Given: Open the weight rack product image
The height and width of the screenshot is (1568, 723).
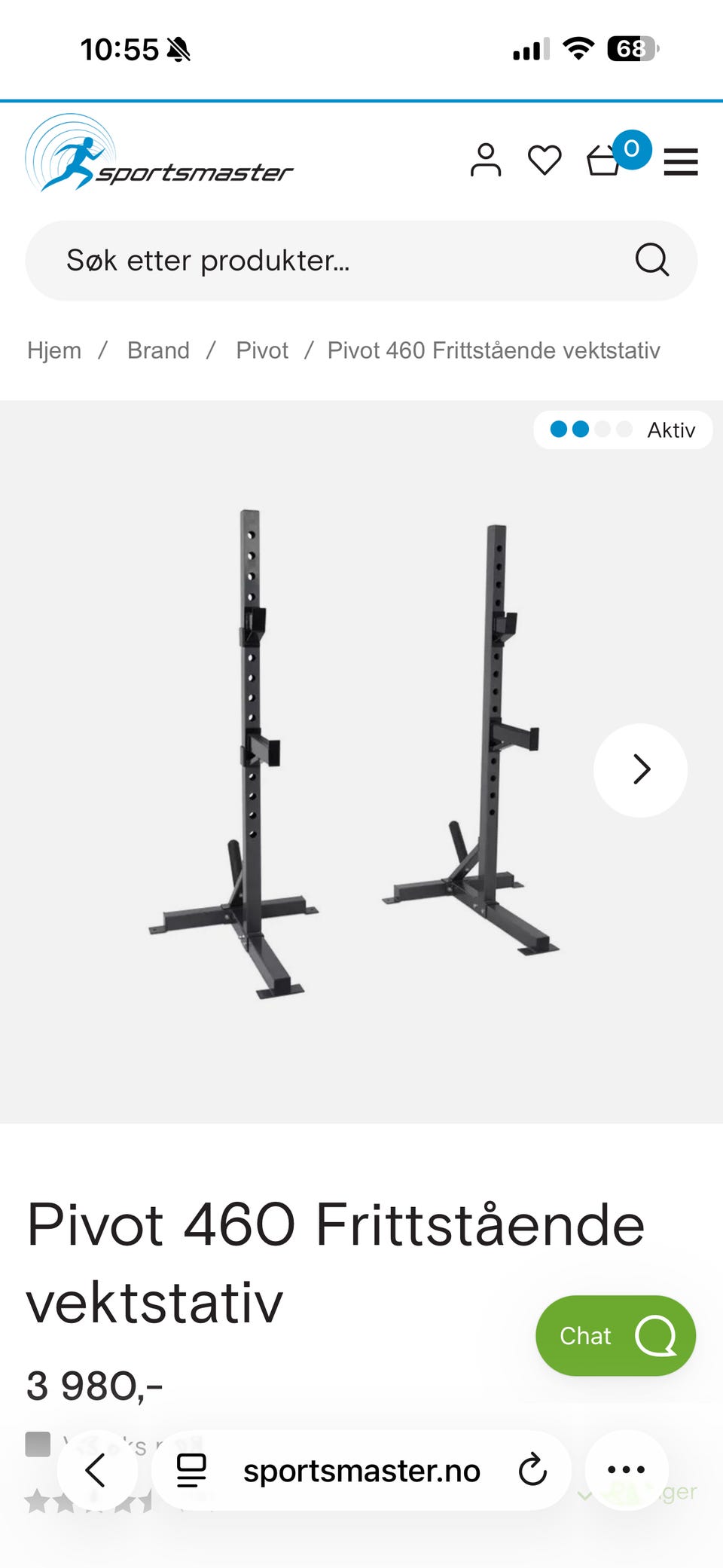Looking at the screenshot, I should pyautogui.click(x=354, y=756).
